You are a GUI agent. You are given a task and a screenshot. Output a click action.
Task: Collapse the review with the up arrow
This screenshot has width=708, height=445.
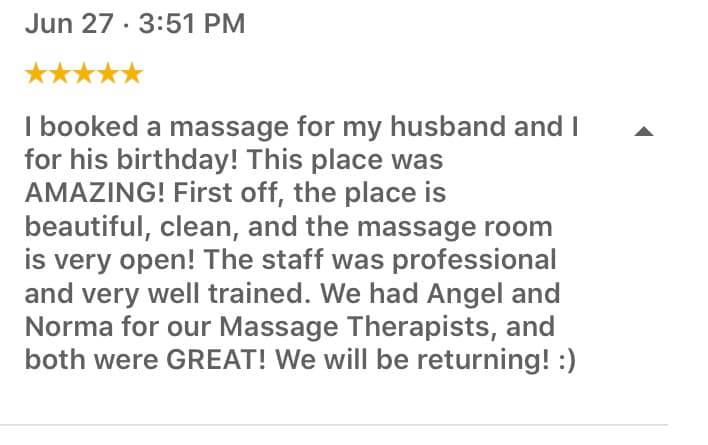pyautogui.click(x=645, y=131)
